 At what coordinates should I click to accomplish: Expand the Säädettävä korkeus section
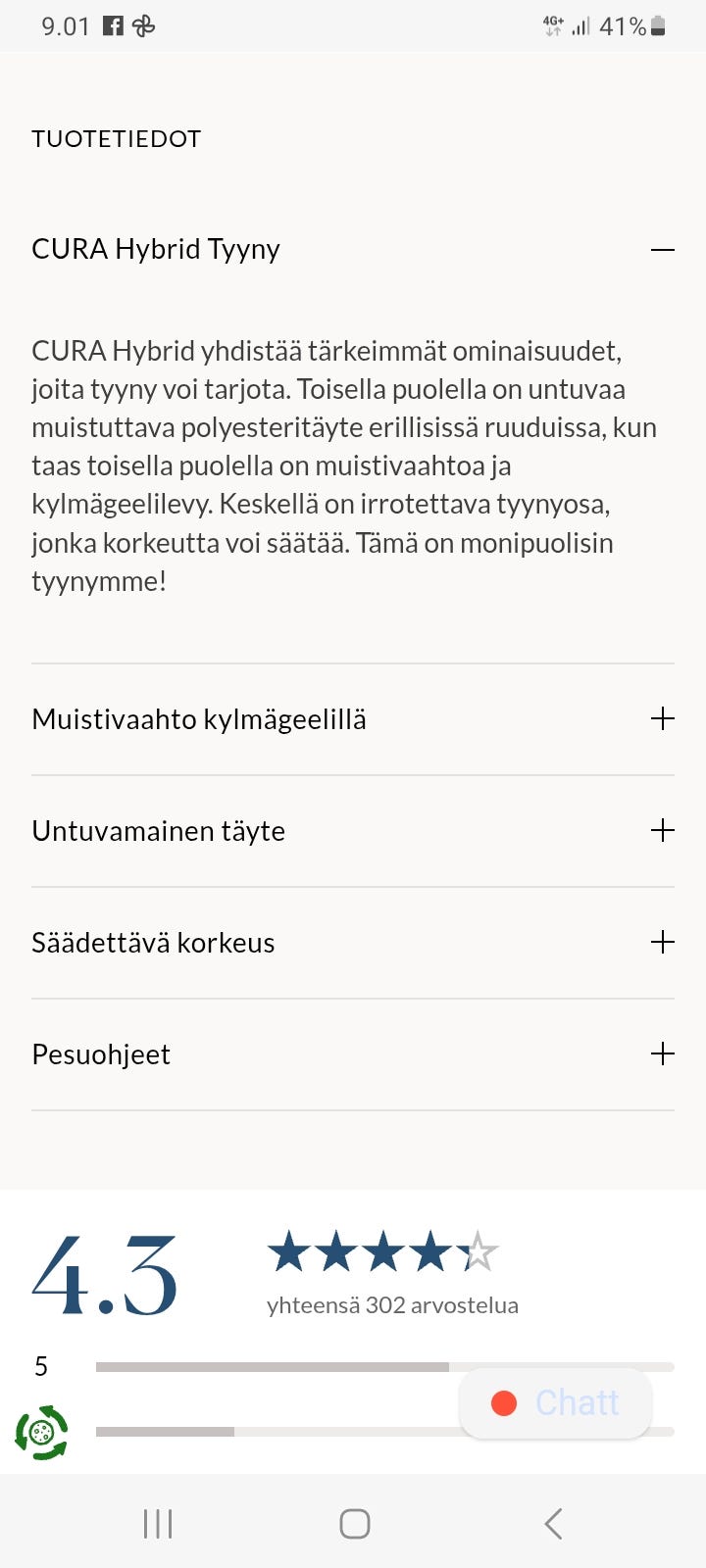[664, 942]
